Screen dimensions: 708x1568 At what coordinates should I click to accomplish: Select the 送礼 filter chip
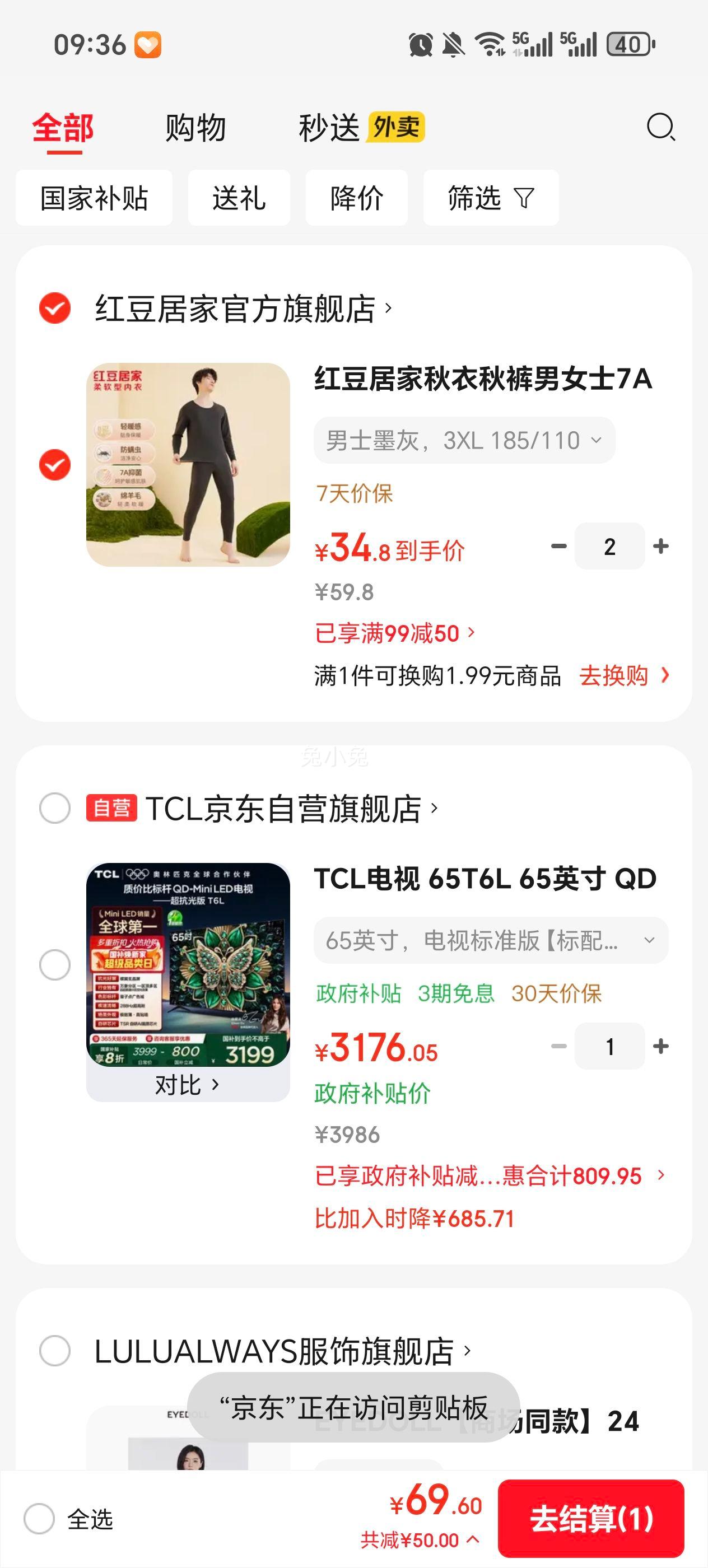(239, 198)
